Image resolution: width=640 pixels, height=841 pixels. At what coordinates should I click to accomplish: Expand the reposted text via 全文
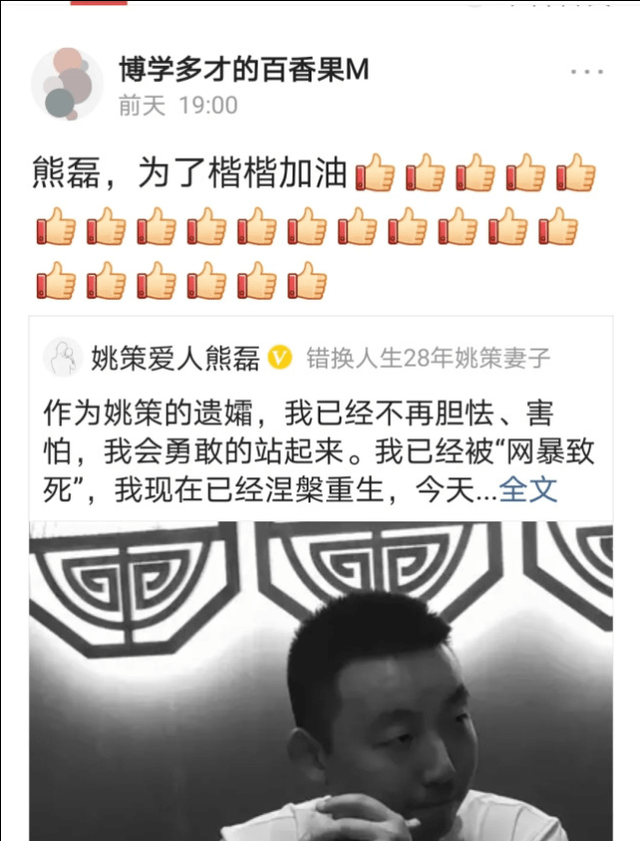tap(528, 490)
